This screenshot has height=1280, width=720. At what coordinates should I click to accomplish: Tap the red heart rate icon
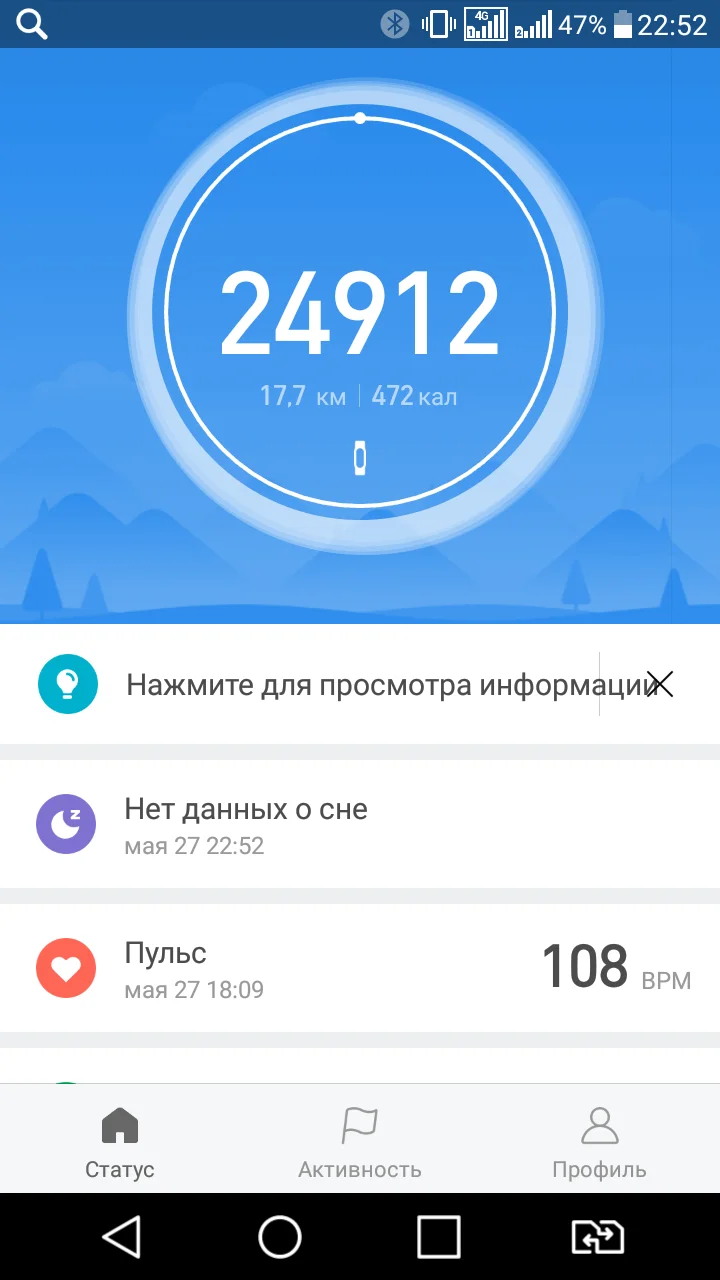66,967
